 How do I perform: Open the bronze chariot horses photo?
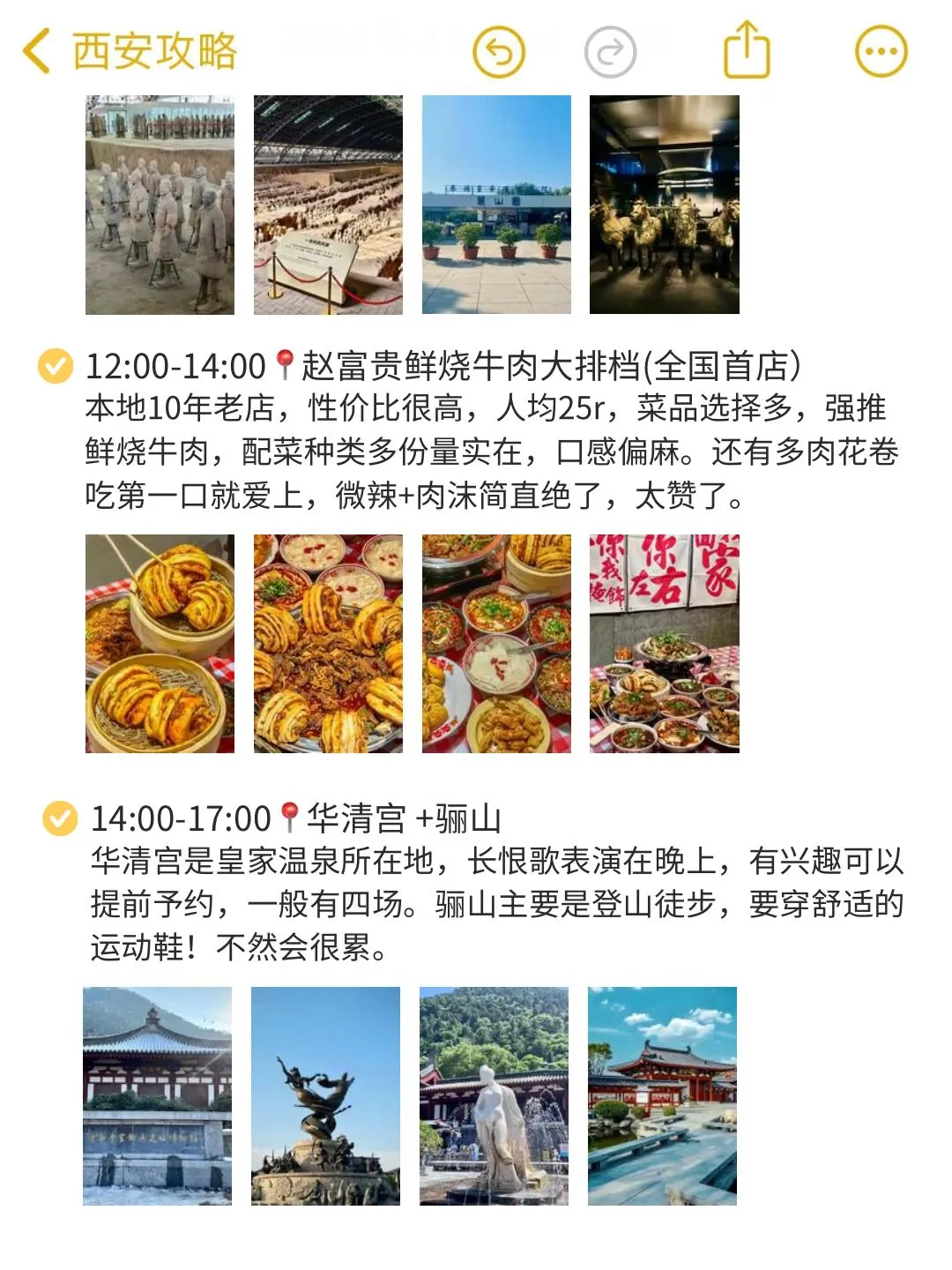click(665, 205)
